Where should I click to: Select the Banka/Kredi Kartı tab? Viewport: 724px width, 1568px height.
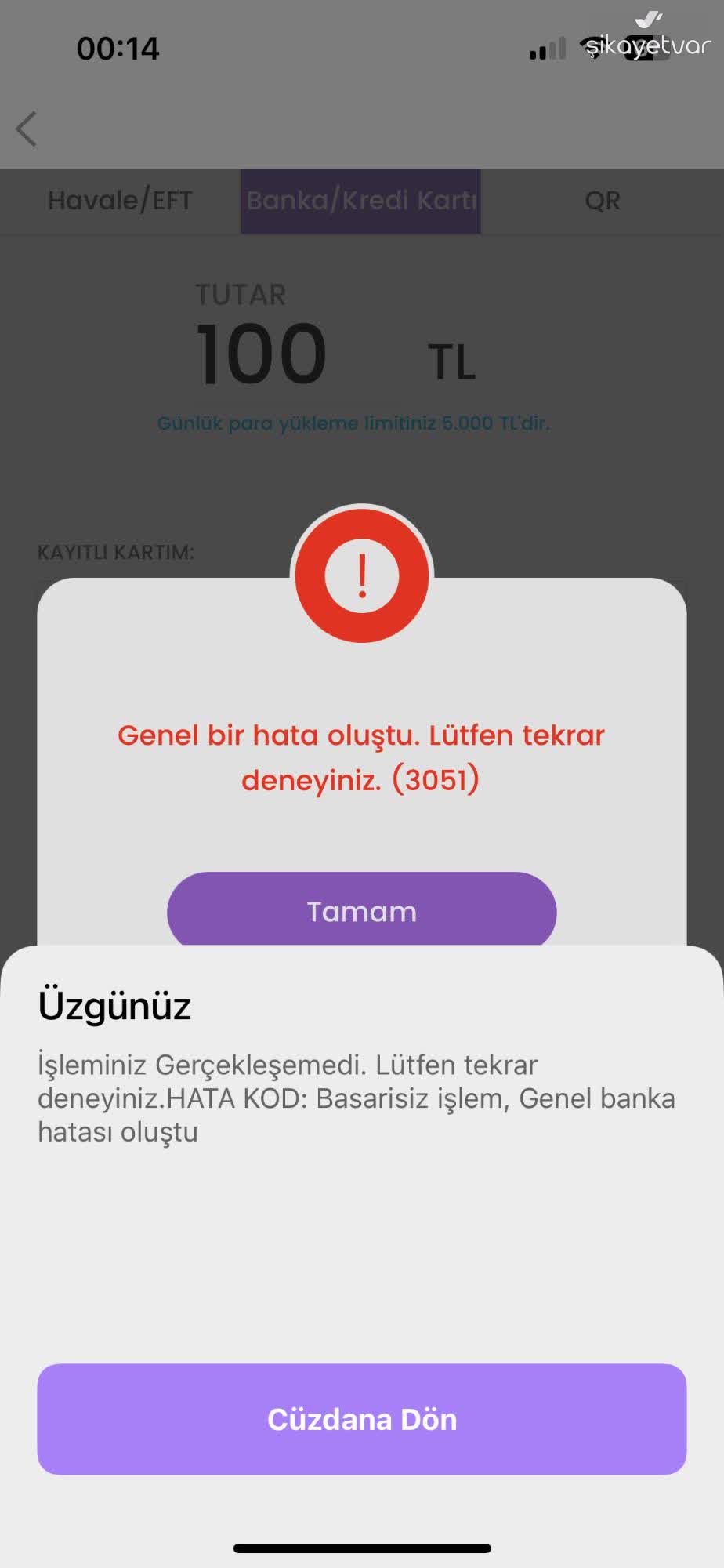pyautogui.click(x=360, y=201)
